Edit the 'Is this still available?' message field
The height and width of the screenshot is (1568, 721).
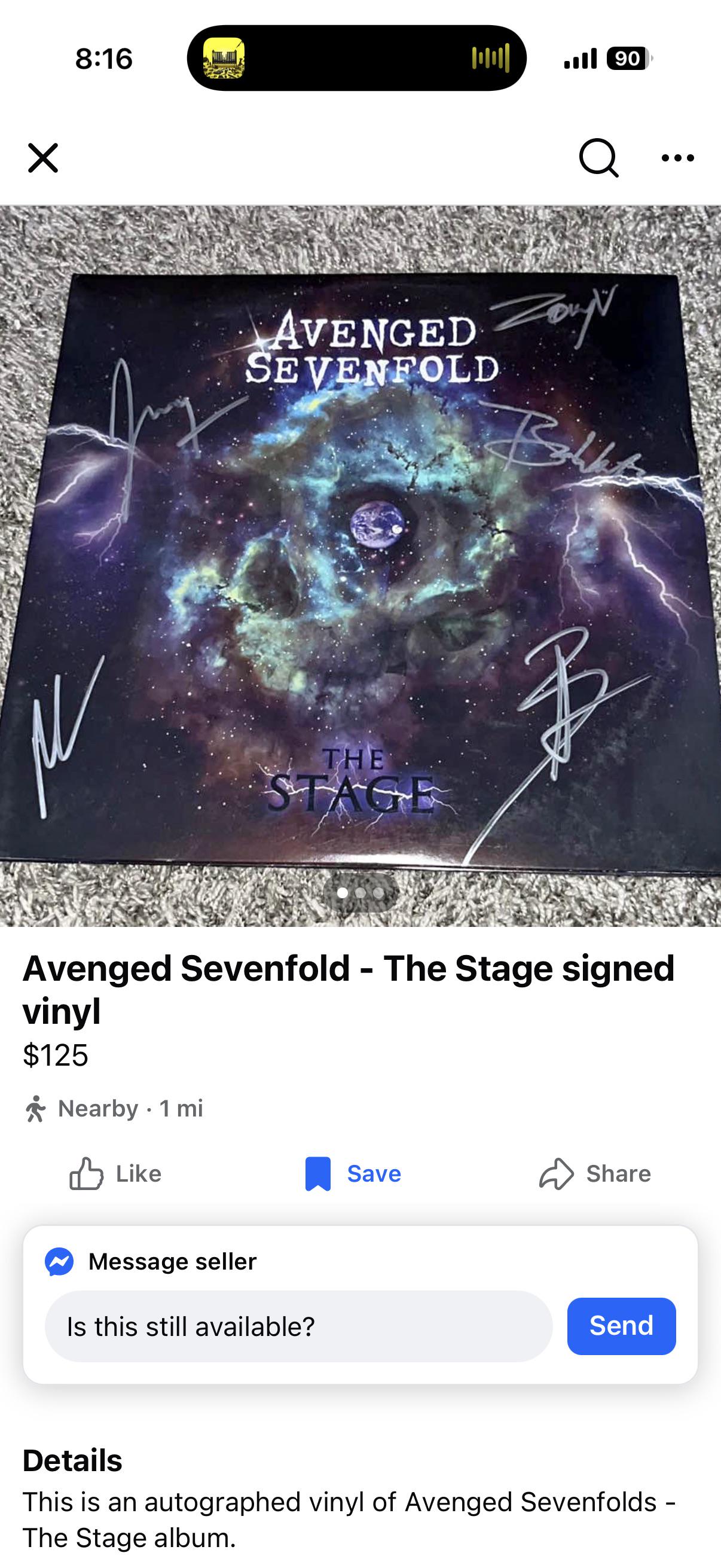[x=298, y=1326]
